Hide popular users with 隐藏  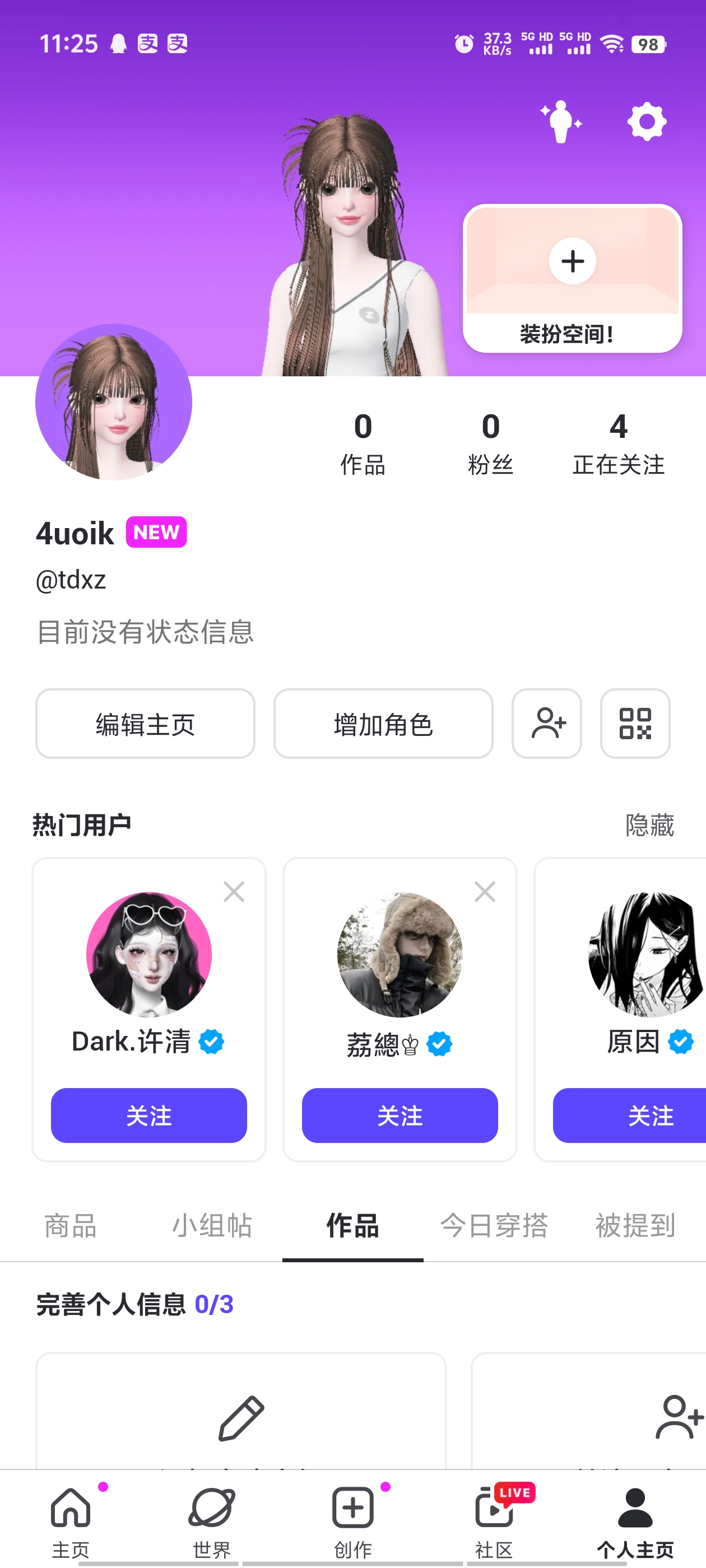click(x=649, y=825)
